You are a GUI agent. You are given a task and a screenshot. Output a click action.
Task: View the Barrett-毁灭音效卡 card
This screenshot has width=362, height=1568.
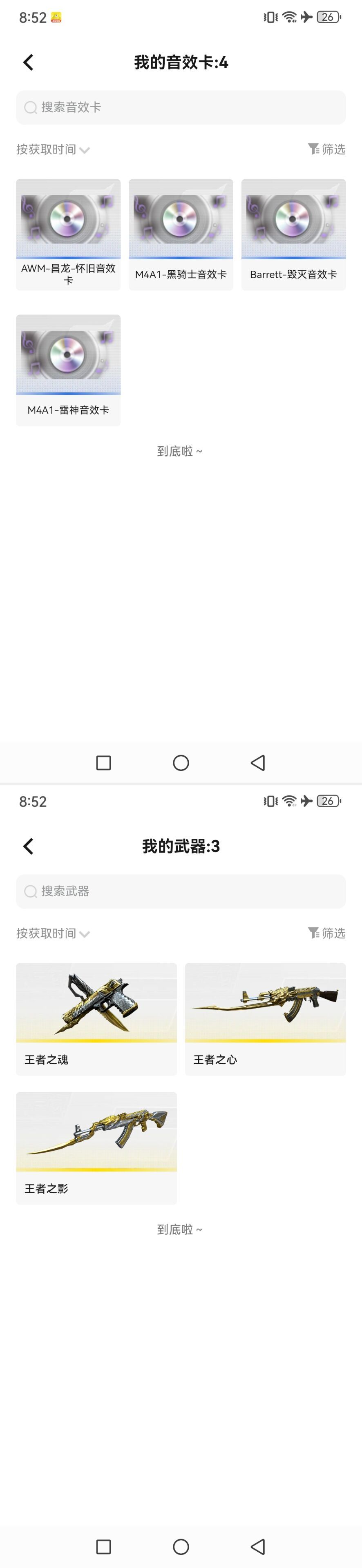[x=293, y=234]
